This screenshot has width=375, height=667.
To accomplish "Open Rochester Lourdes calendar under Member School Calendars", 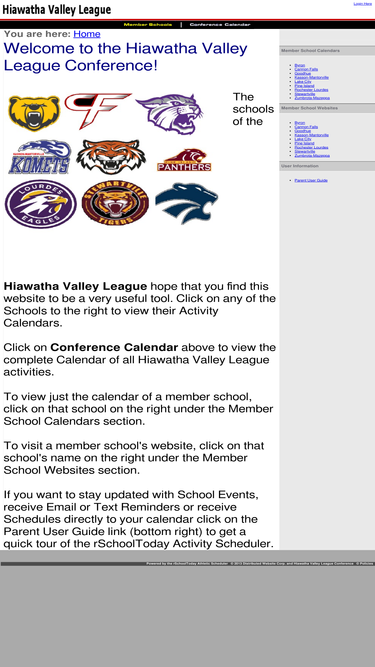I will [x=311, y=90].
